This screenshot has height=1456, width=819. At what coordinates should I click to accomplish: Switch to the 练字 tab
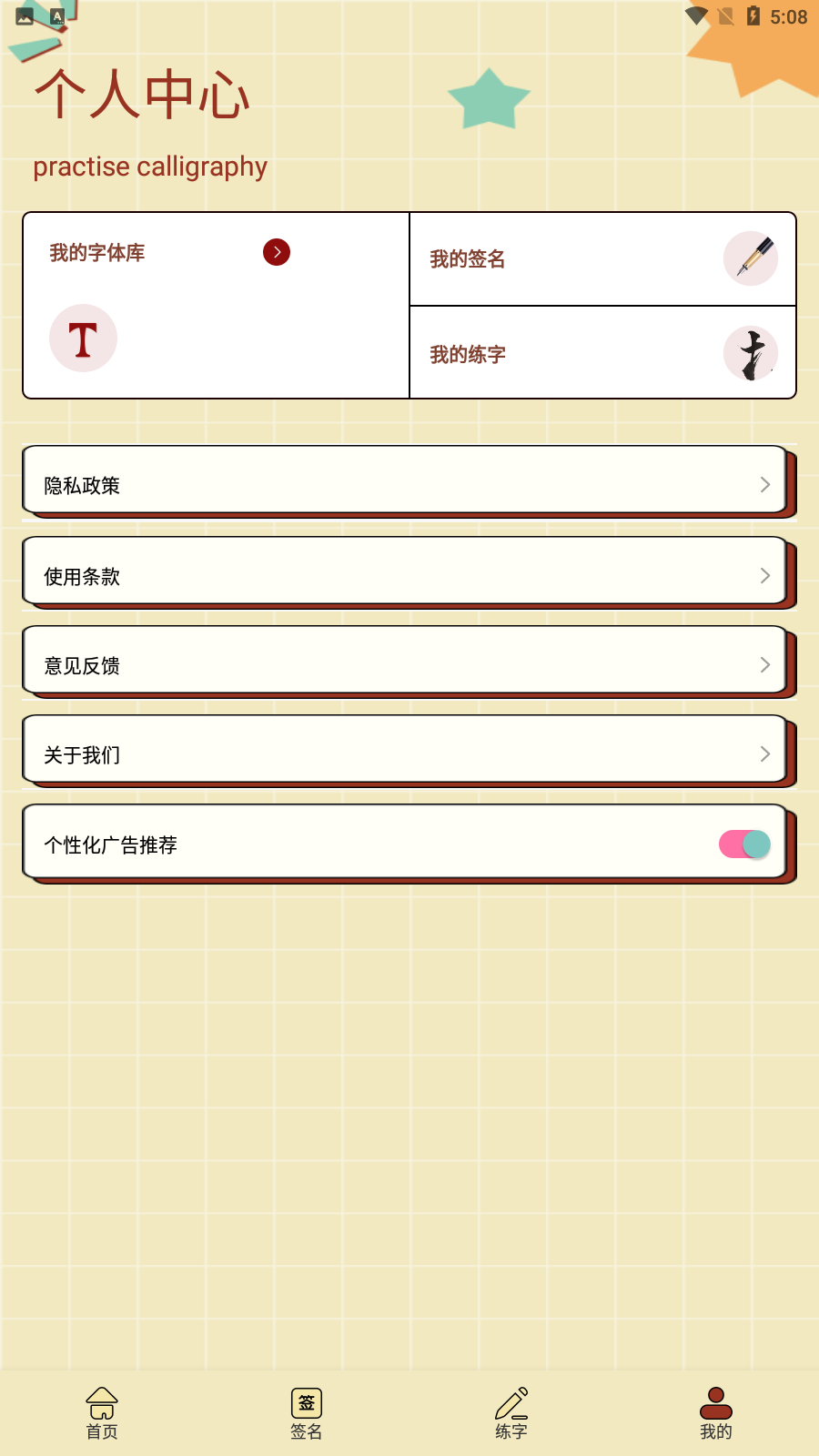click(x=511, y=1413)
